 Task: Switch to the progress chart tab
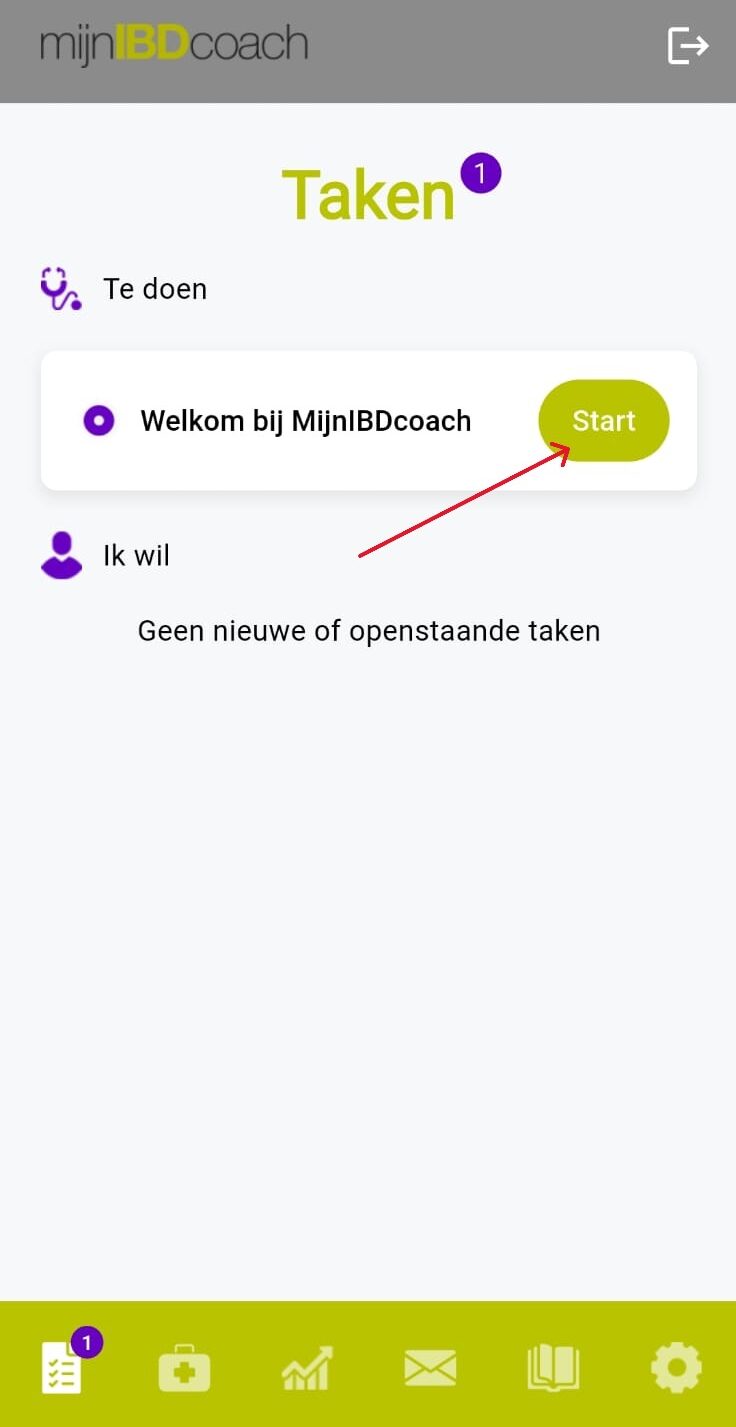(307, 1368)
